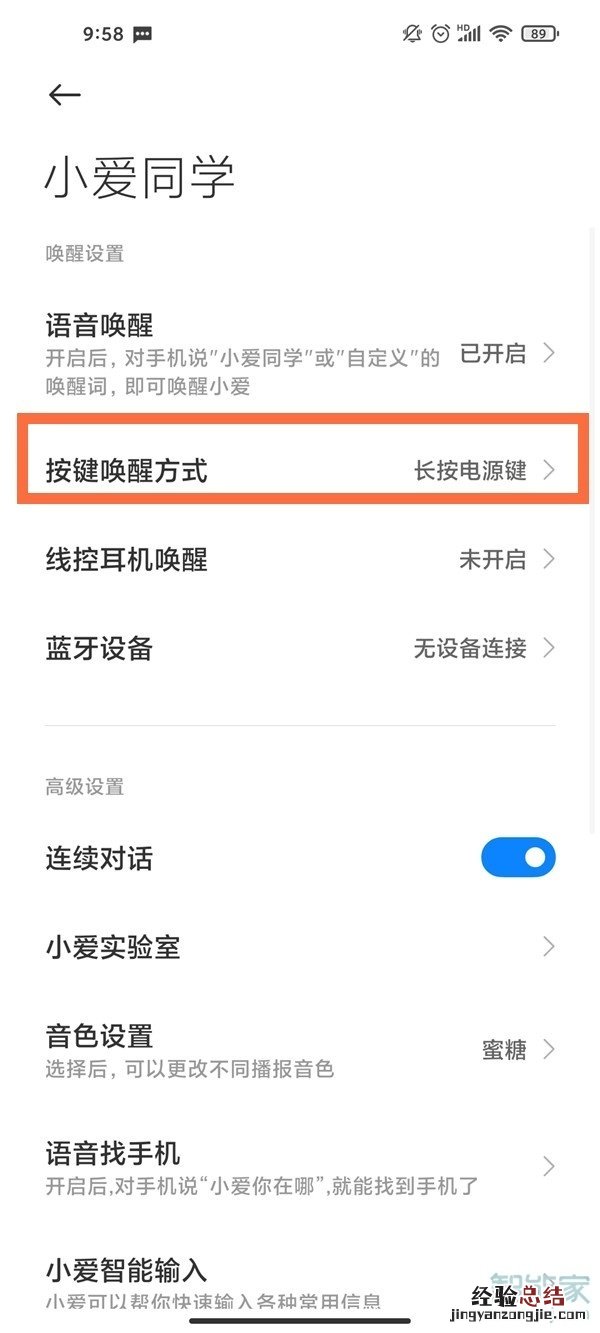
Task: Open 按键唤醒方式 setting
Action: pyautogui.click(x=300, y=469)
